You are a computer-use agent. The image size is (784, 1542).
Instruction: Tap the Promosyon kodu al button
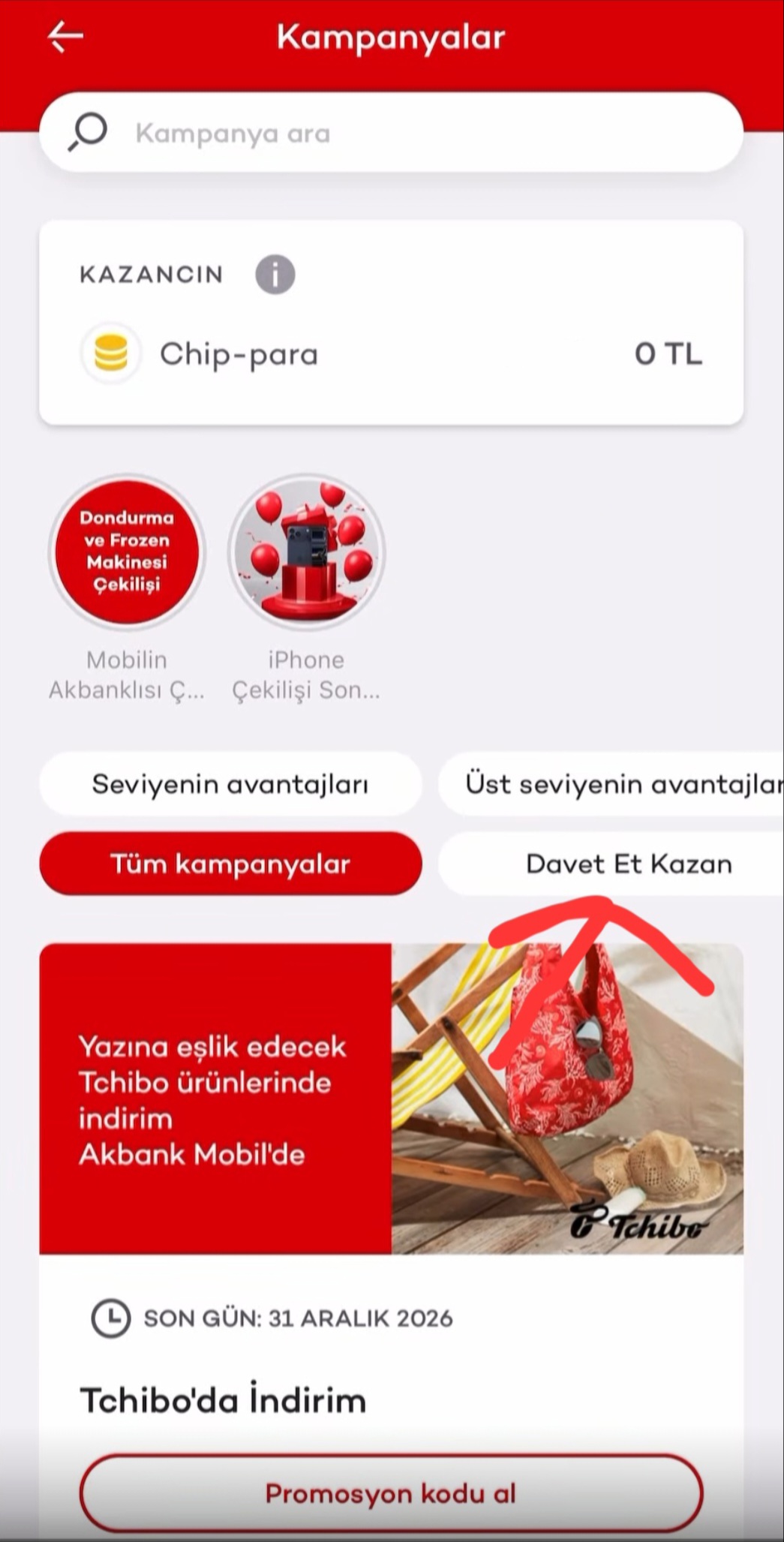pyautogui.click(x=391, y=1493)
